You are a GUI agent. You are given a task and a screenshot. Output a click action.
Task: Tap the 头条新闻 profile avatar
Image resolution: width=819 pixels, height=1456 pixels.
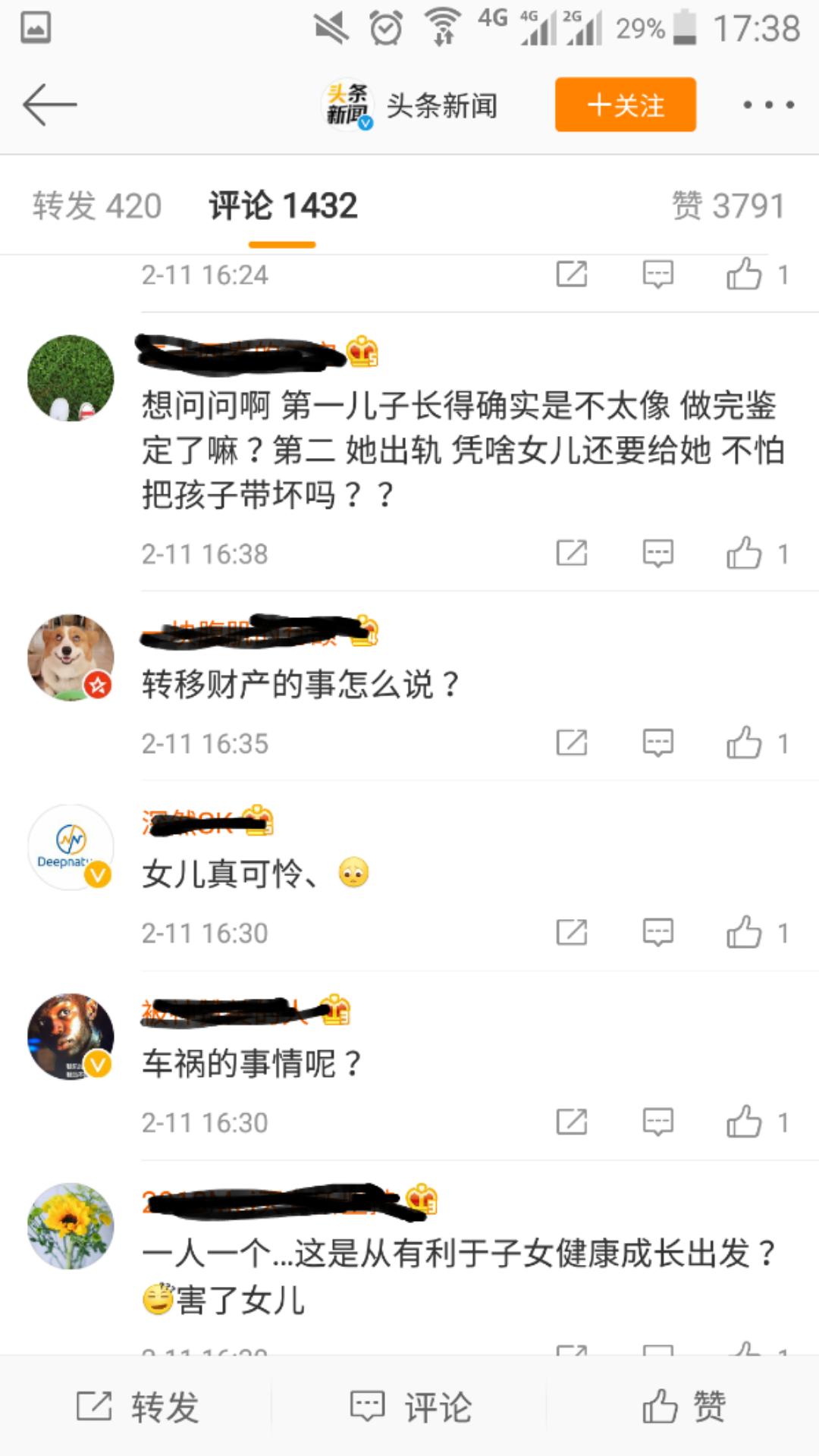pos(349,106)
